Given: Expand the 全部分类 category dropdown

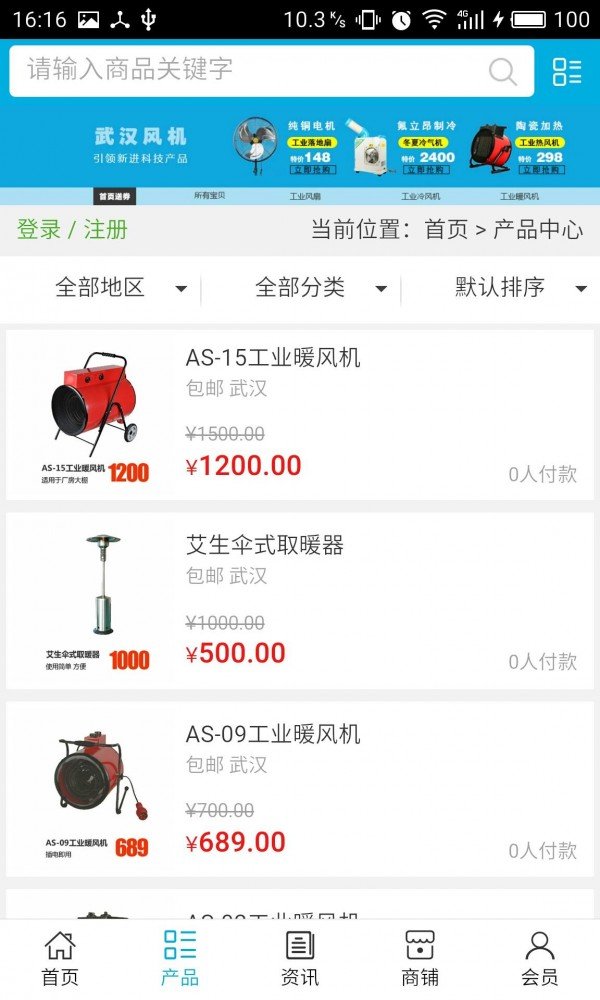Looking at the screenshot, I should pyautogui.click(x=320, y=288).
